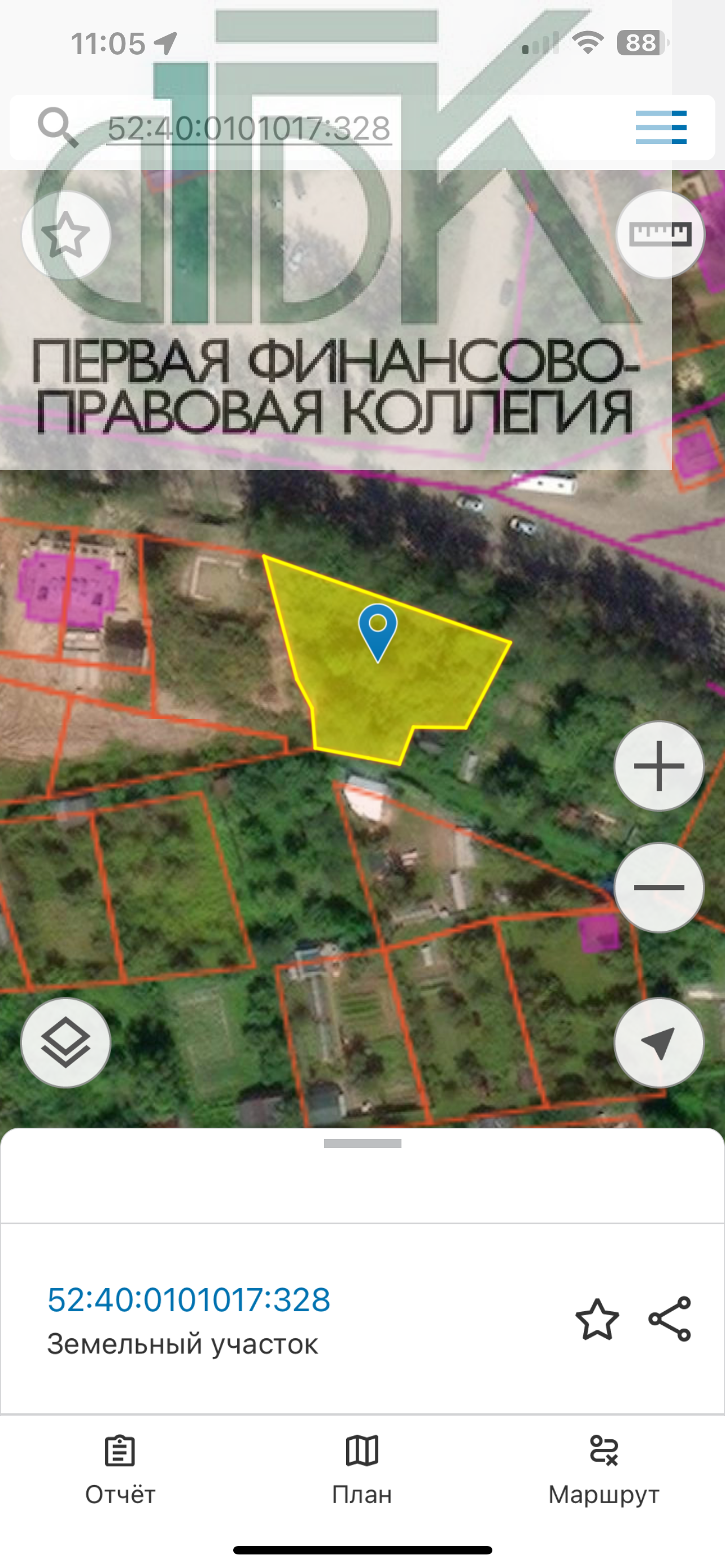725x1568 pixels.
Task: Open the map layers selector
Action: [x=65, y=1043]
